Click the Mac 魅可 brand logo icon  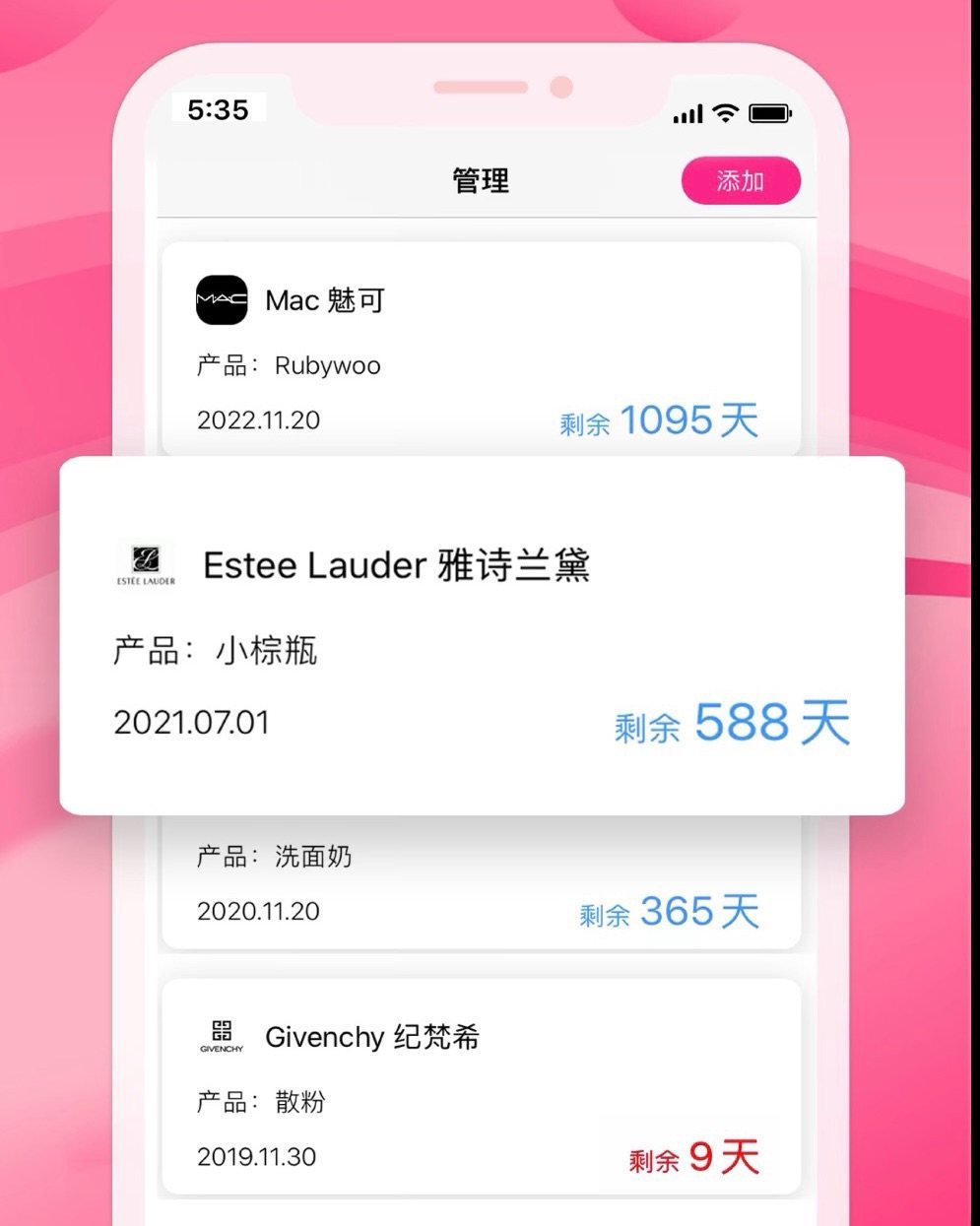point(223,300)
